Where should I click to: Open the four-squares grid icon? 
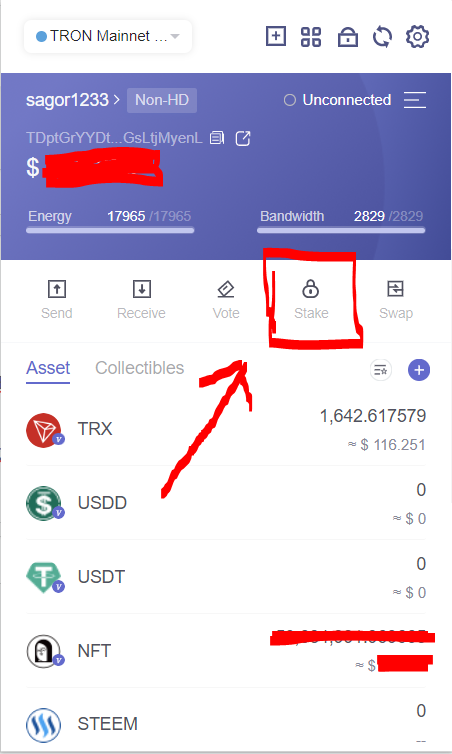pyautogui.click(x=311, y=37)
